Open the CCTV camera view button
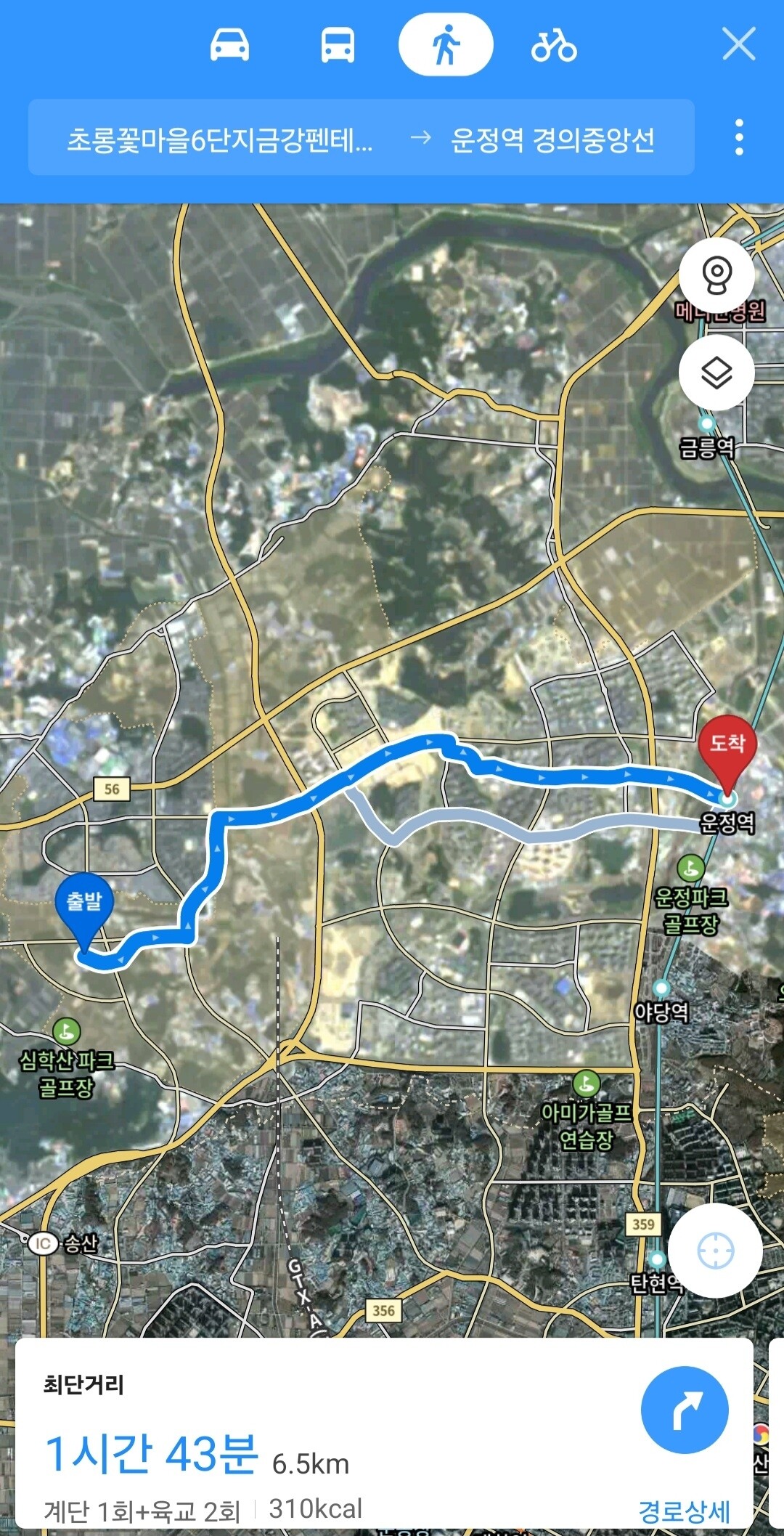The height and width of the screenshot is (1536, 784). [x=716, y=275]
